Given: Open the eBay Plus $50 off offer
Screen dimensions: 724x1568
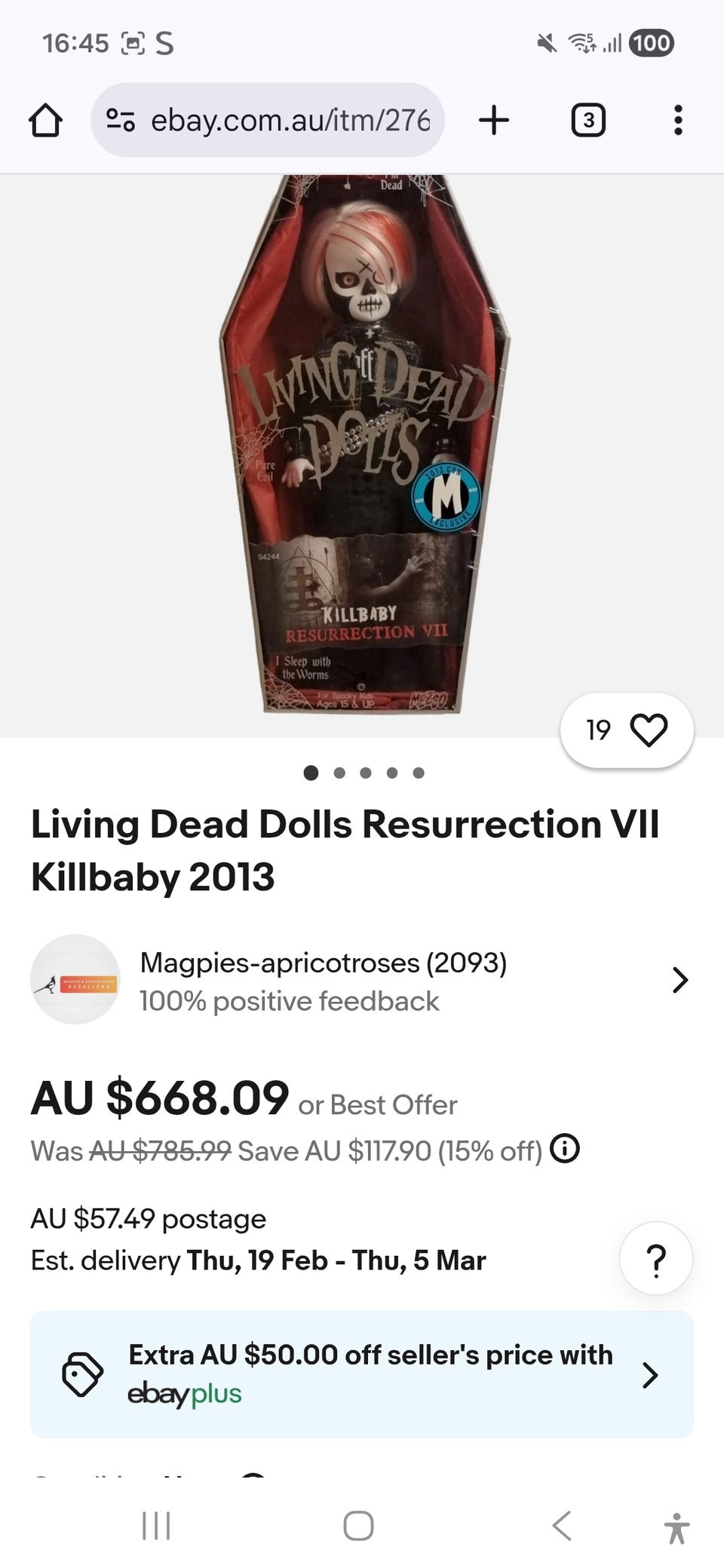Looking at the screenshot, I should coord(362,1374).
